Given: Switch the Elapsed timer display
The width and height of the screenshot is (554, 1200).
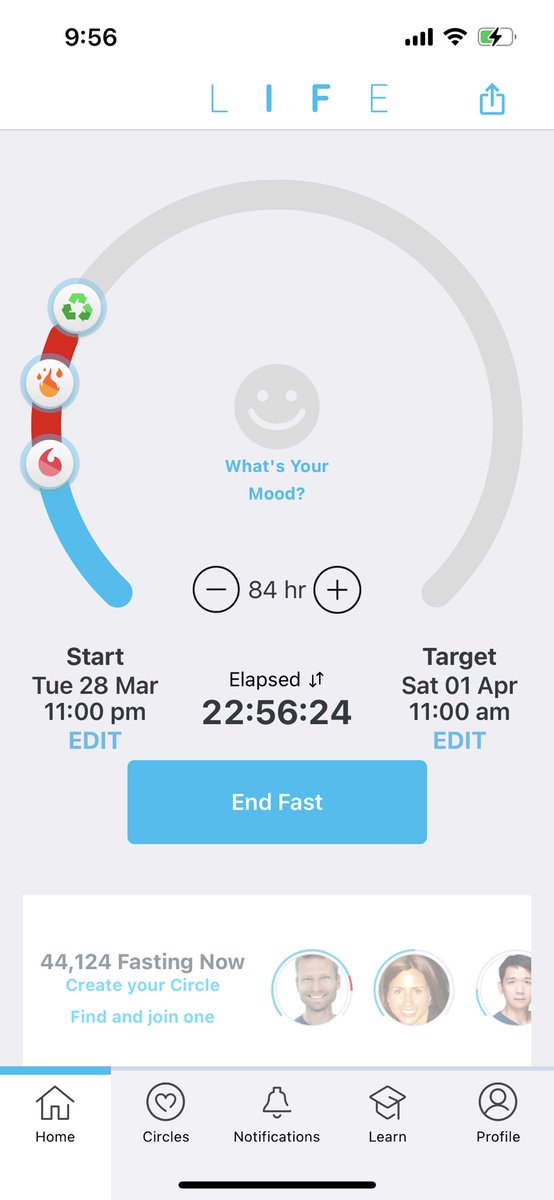Looking at the screenshot, I should [317, 679].
